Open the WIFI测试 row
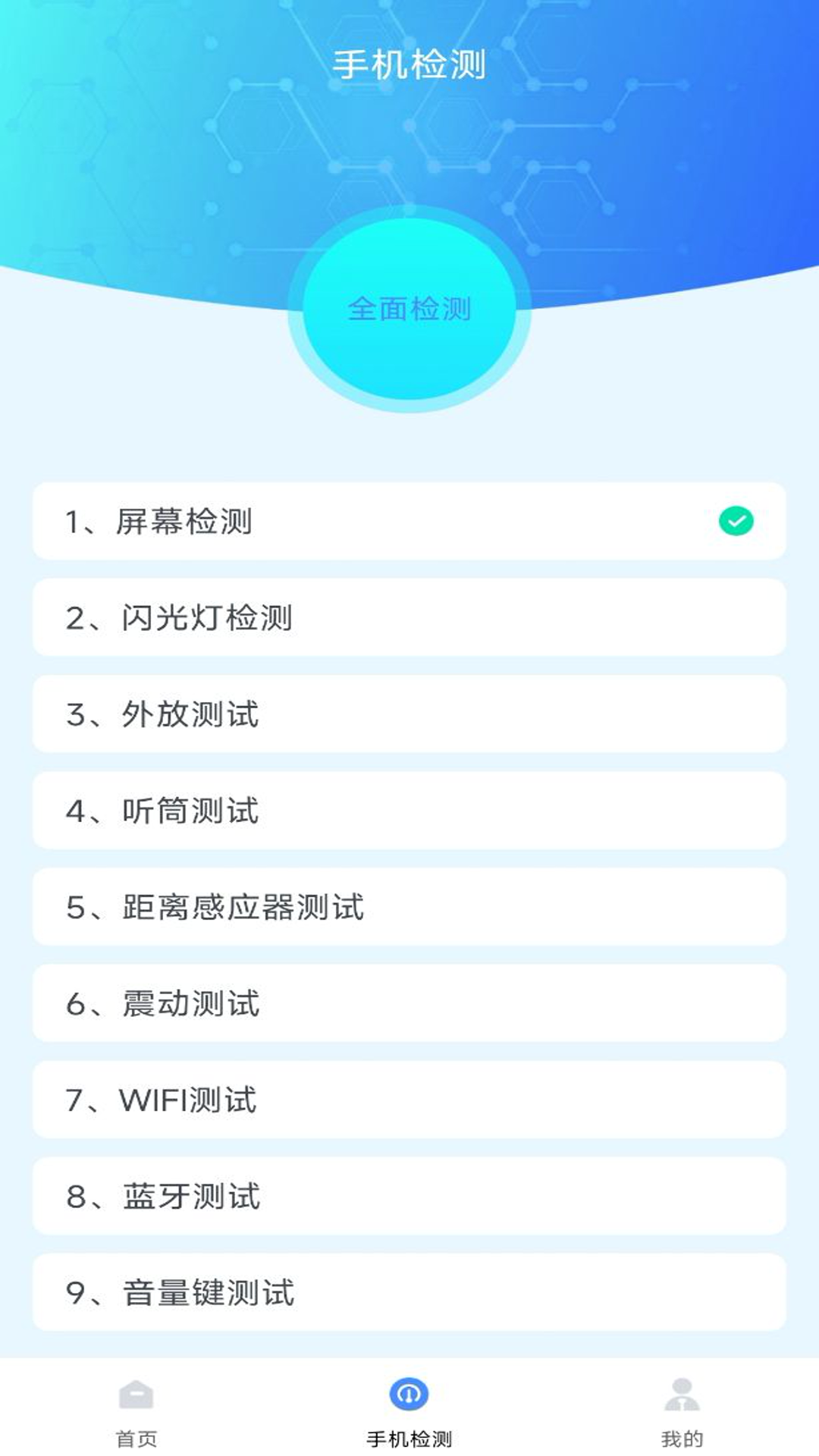Viewport: 819px width, 1456px height. click(409, 1099)
